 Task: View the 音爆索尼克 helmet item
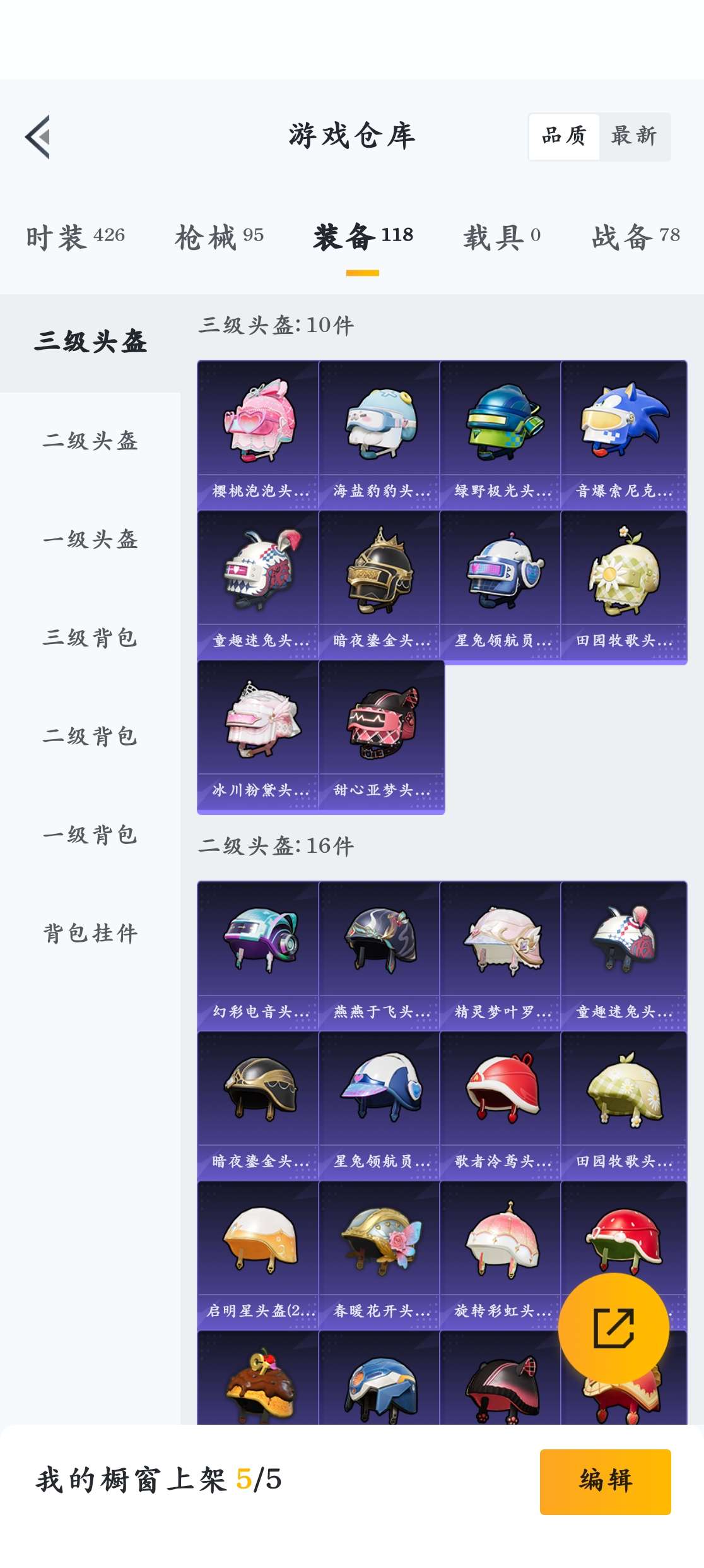pos(623,434)
